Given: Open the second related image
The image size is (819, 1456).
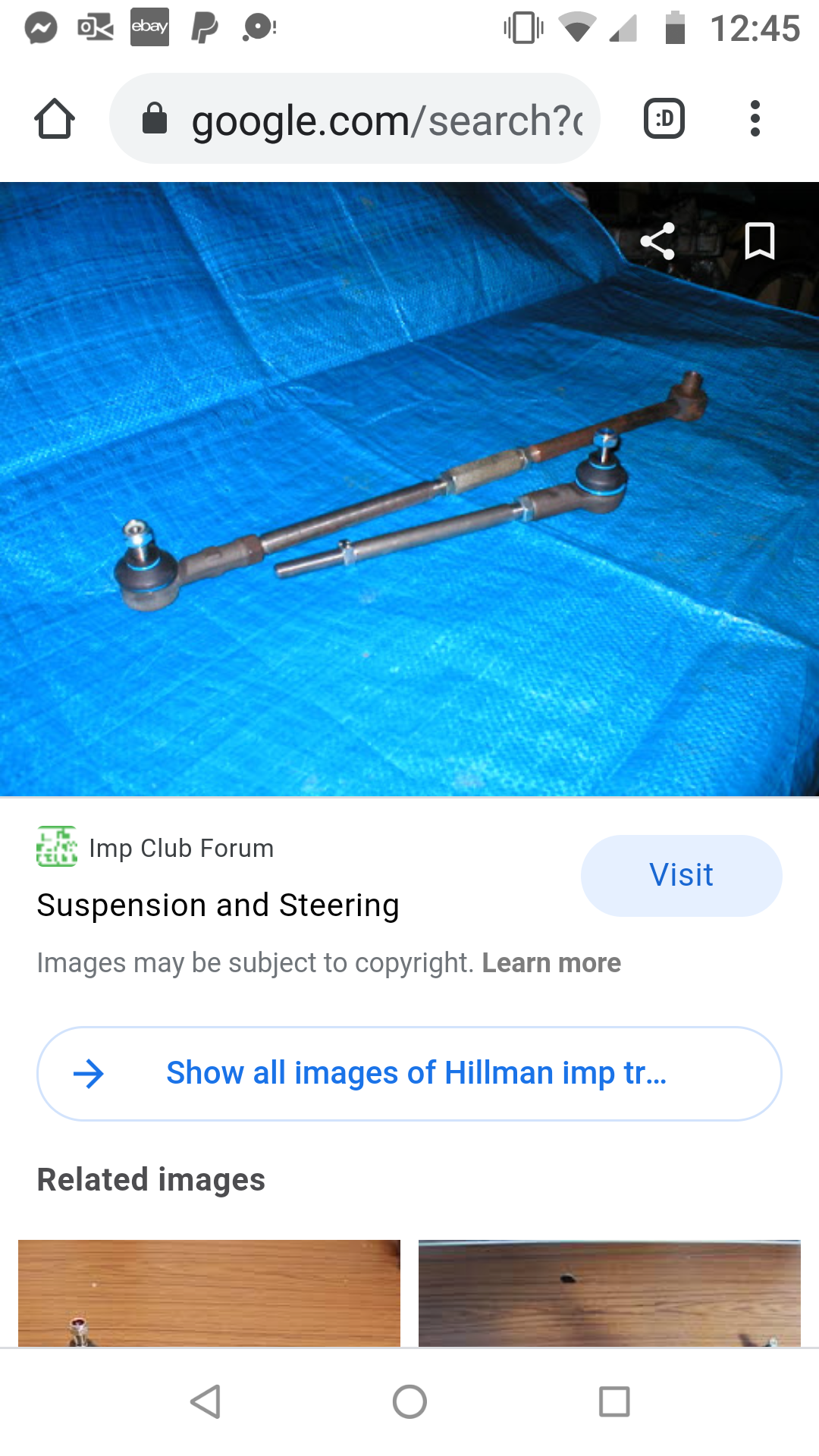Looking at the screenshot, I should (609, 1293).
